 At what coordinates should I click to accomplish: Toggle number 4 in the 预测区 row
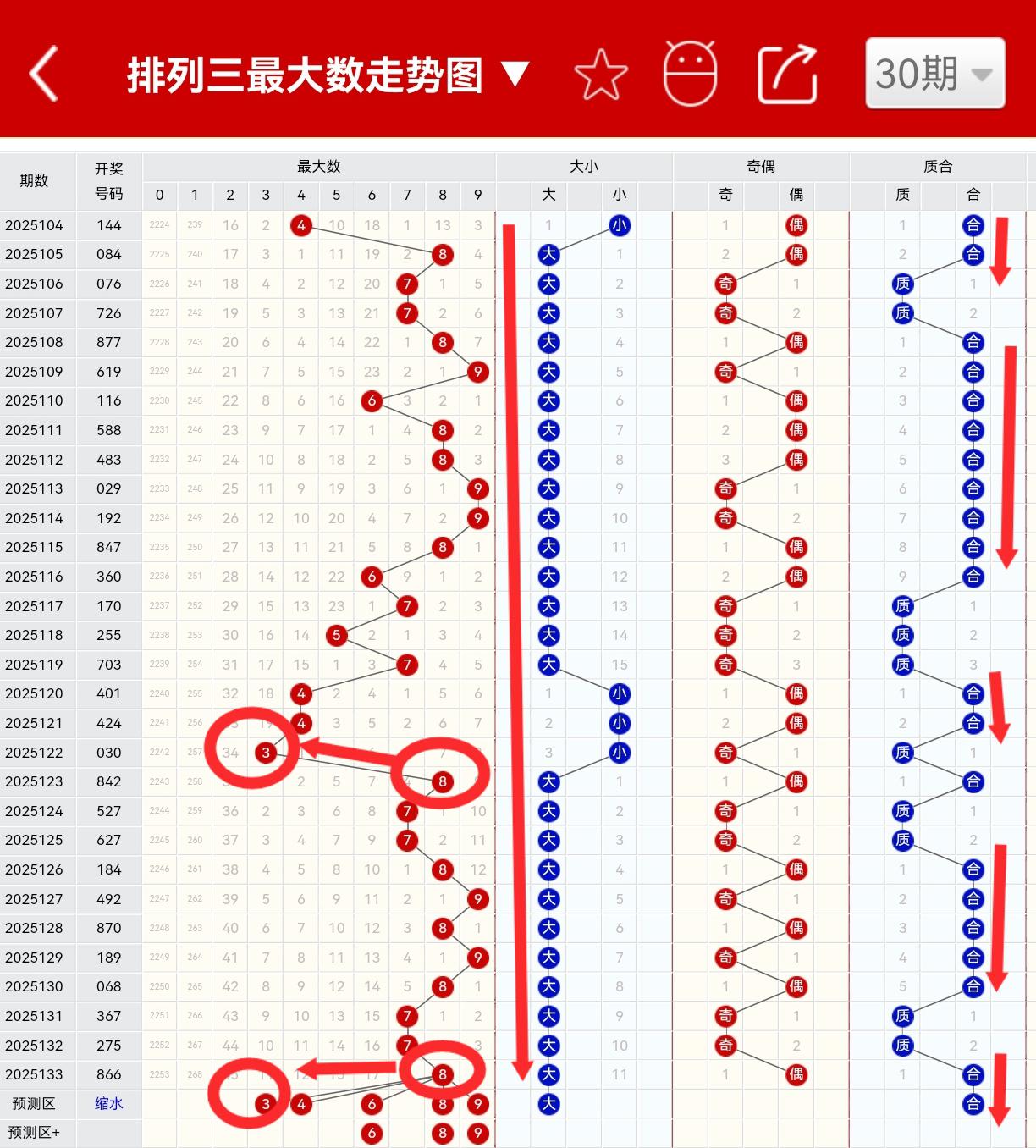tap(301, 1103)
